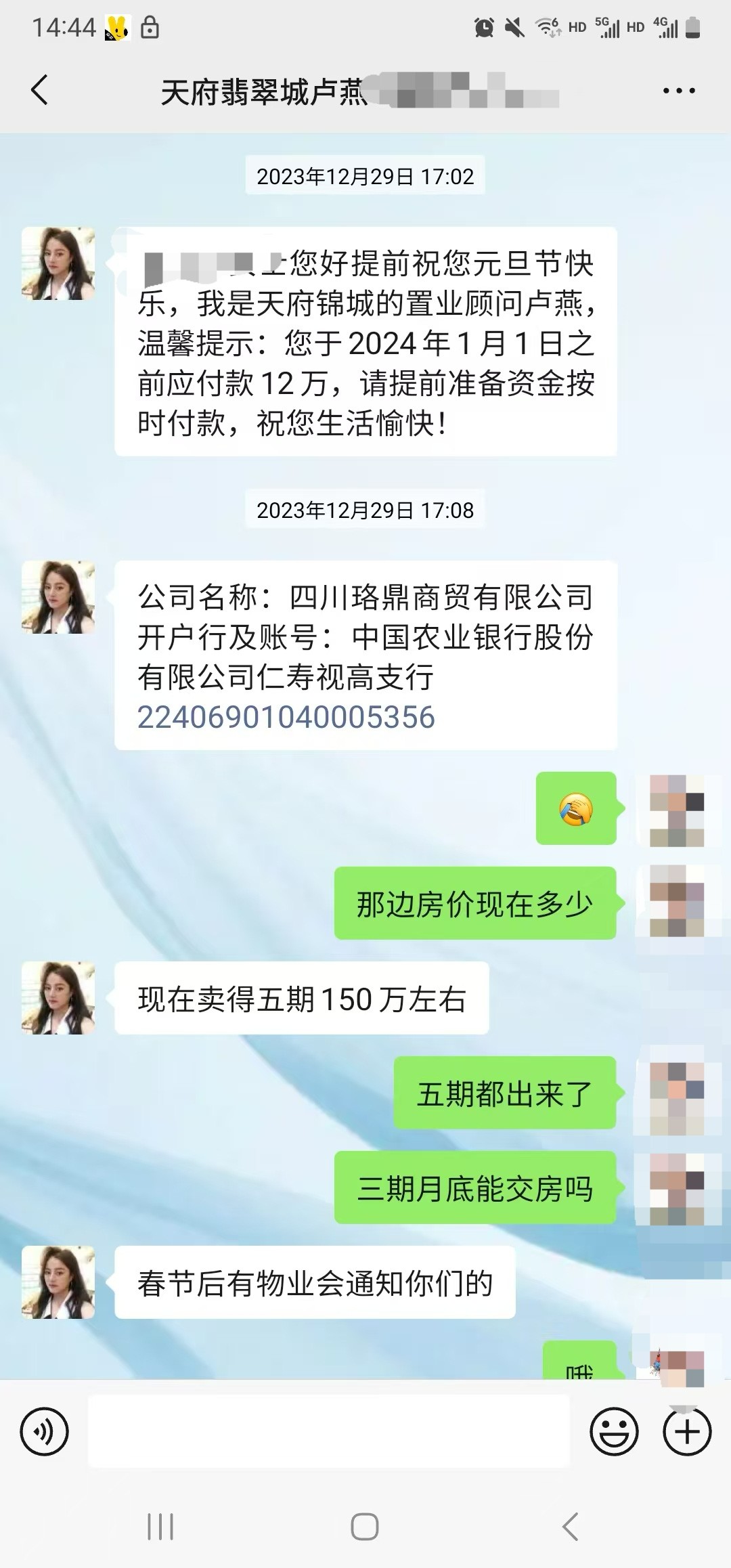Open the chat's three-dot menu

pos(678,91)
